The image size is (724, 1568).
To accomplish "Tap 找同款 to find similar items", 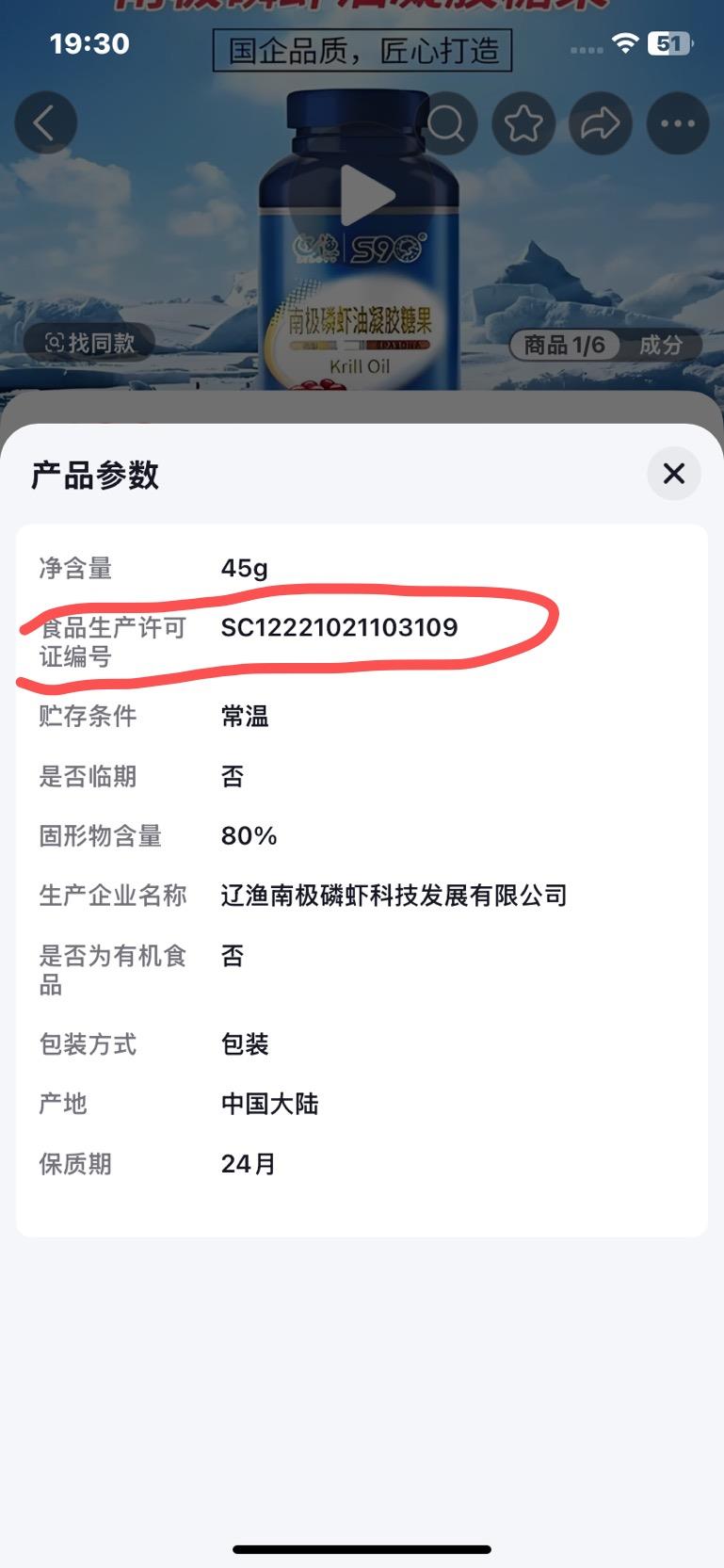I will click(x=89, y=343).
